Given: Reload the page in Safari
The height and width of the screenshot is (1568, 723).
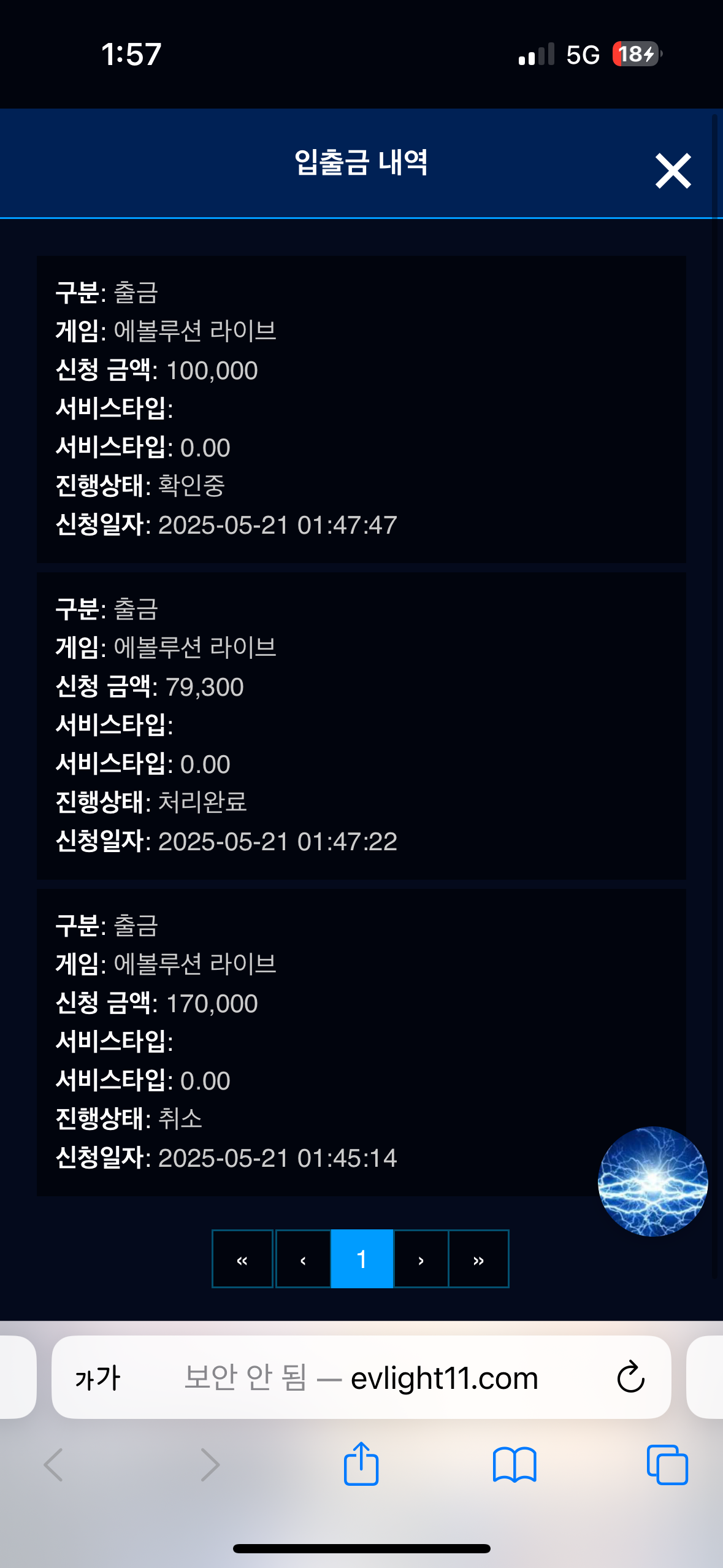Looking at the screenshot, I should (630, 1377).
